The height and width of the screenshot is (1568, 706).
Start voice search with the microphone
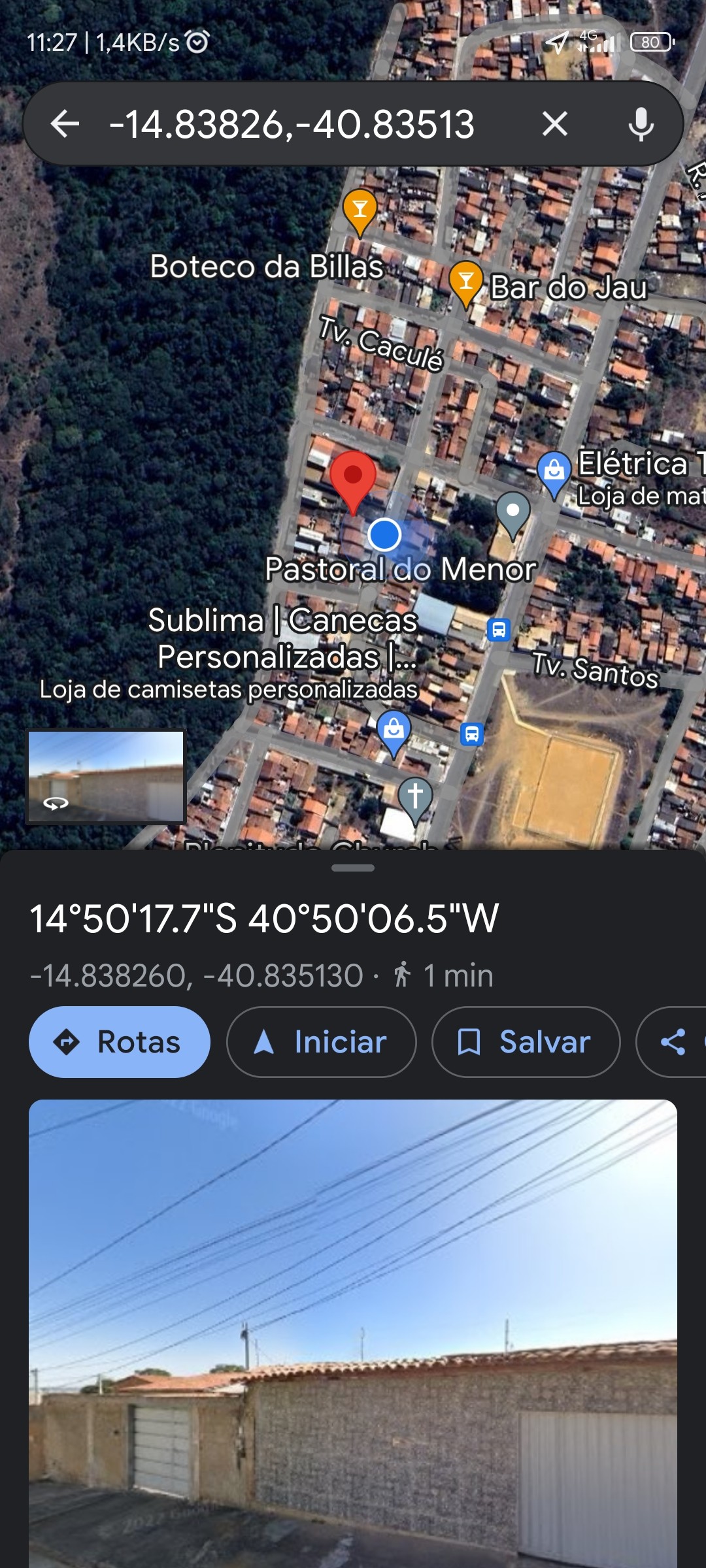point(641,123)
